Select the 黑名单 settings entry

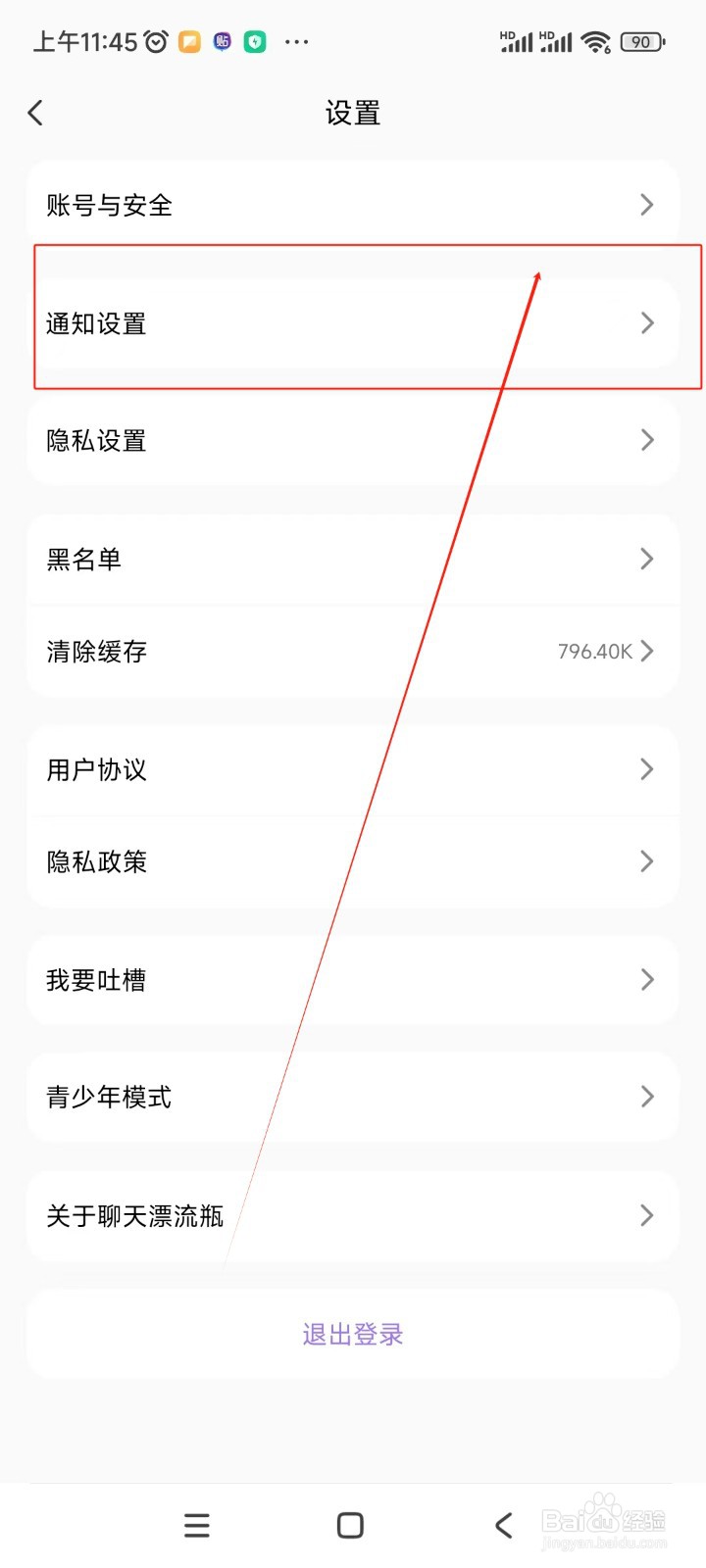(353, 559)
